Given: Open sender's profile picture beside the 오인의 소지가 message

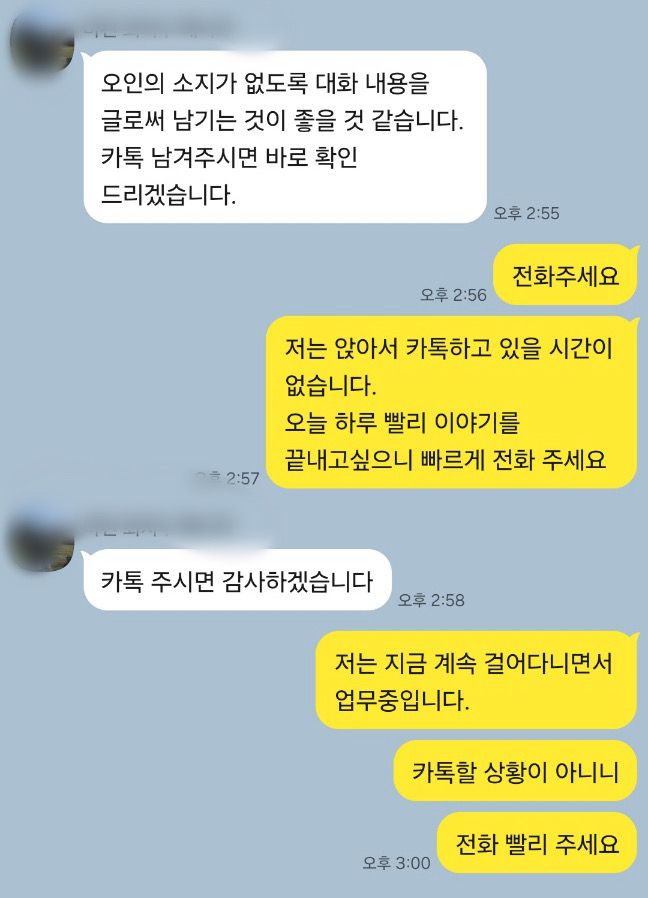Looking at the screenshot, I should pos(42,42).
